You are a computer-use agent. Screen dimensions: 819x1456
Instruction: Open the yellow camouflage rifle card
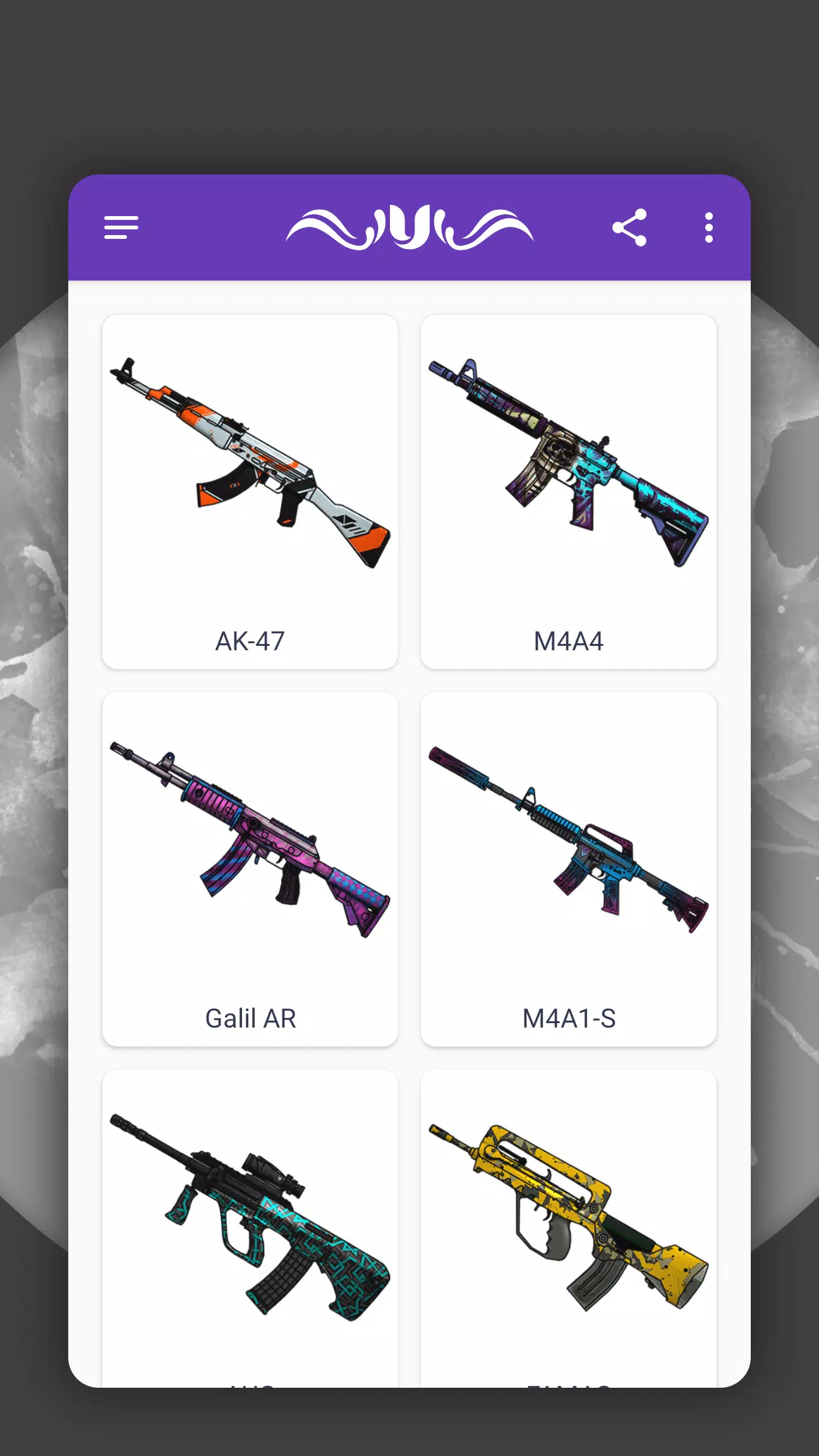point(569,1226)
